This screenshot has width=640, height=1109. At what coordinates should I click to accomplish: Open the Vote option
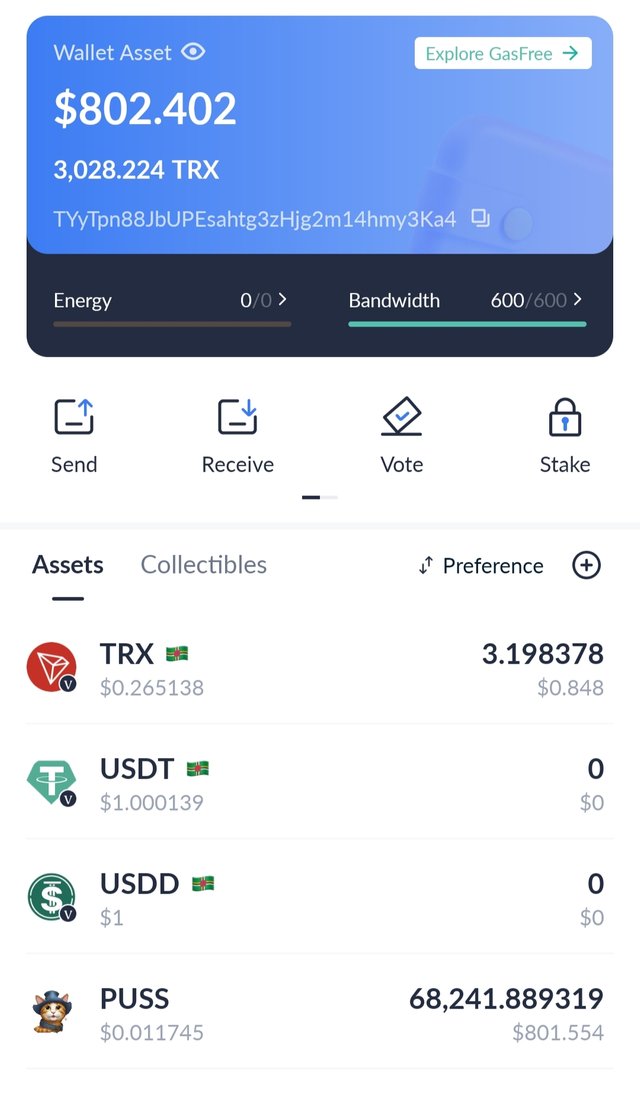point(401,435)
